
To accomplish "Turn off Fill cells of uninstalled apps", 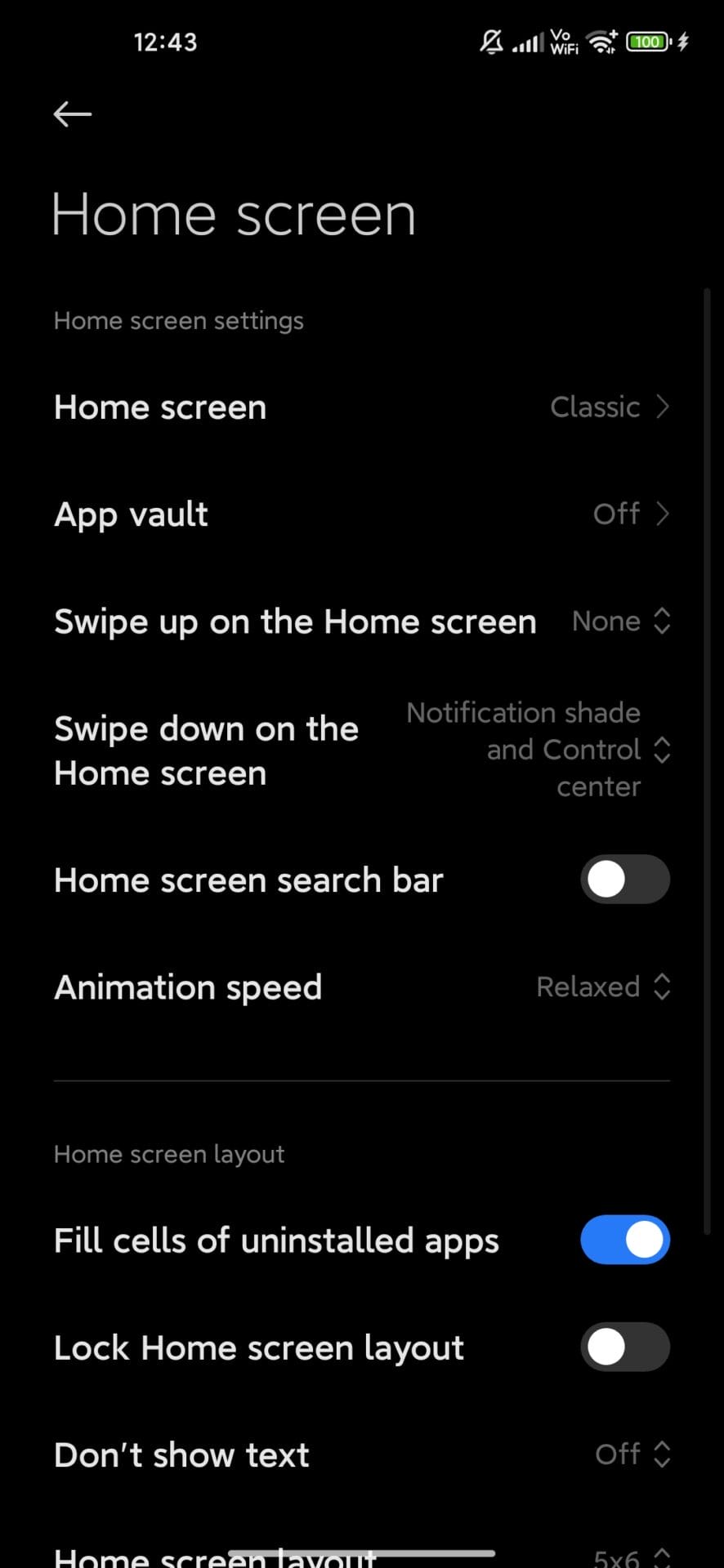I will (x=624, y=1240).
